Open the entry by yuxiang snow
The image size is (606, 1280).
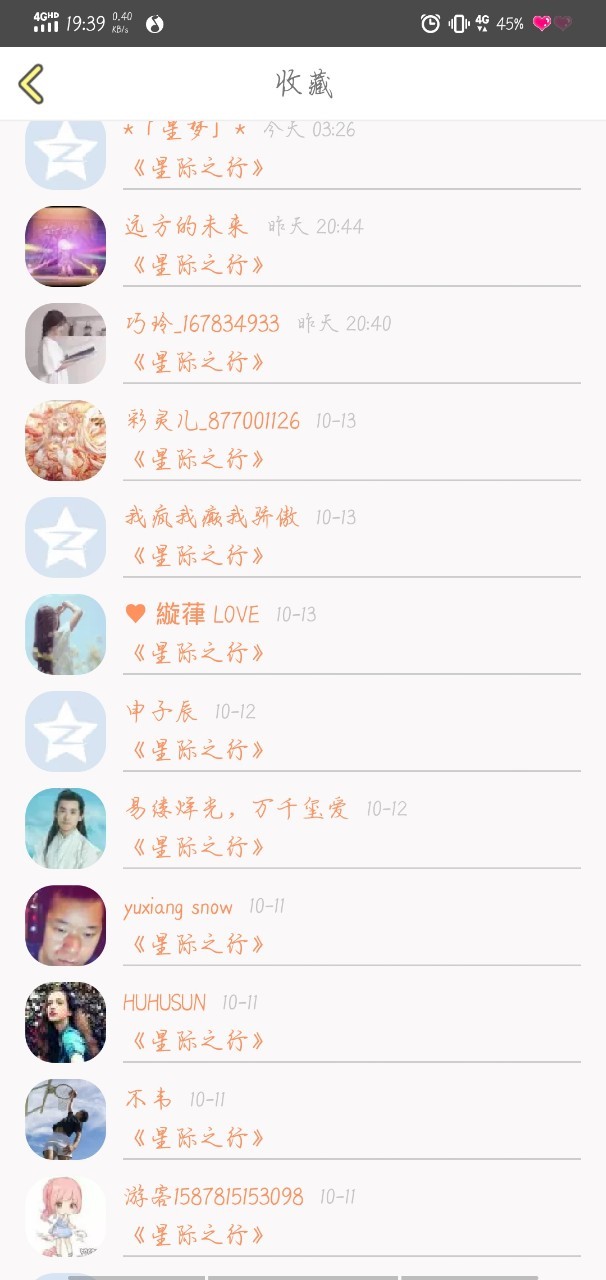coord(303,925)
